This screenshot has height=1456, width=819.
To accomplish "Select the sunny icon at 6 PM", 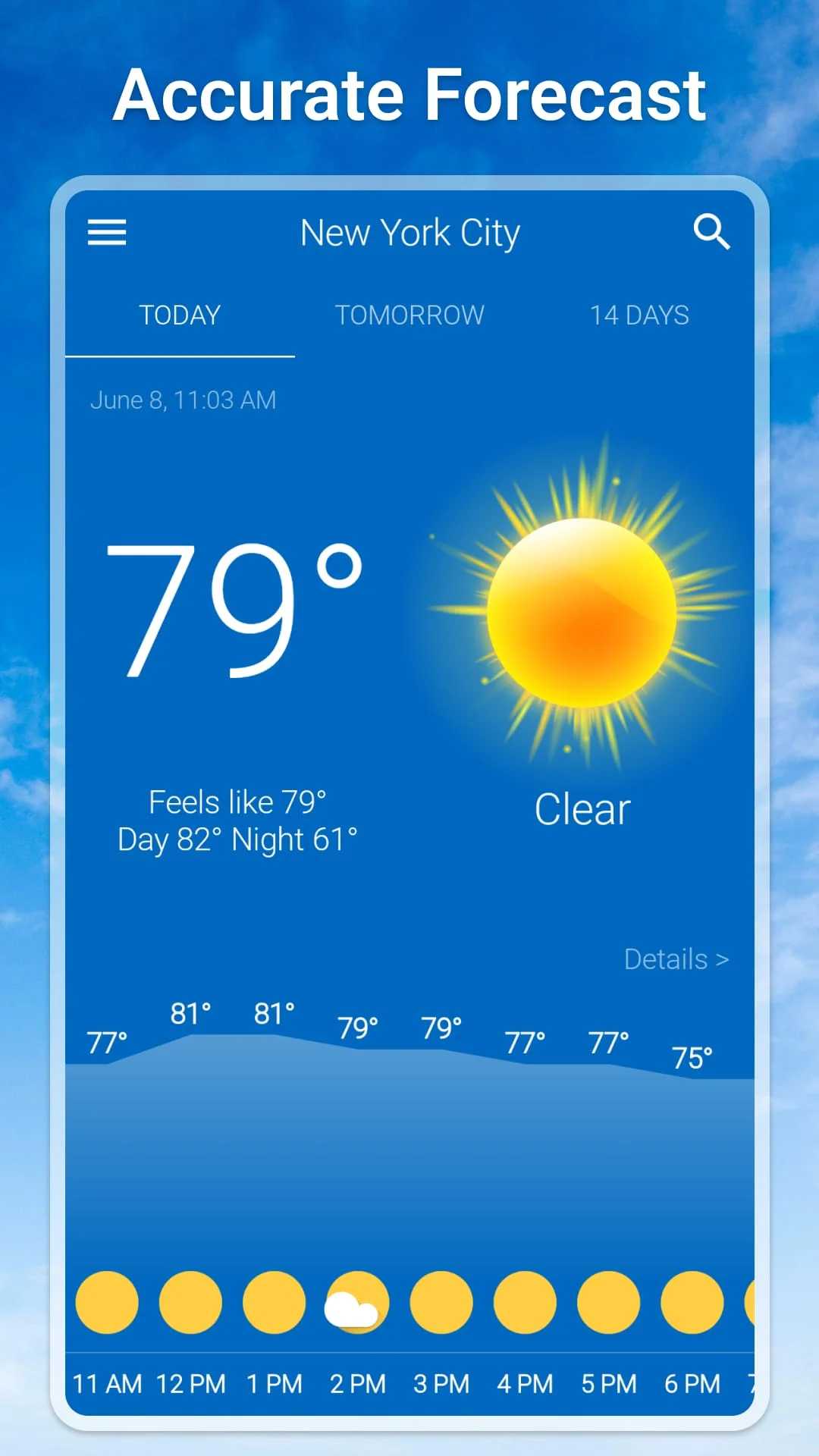I will (692, 1301).
